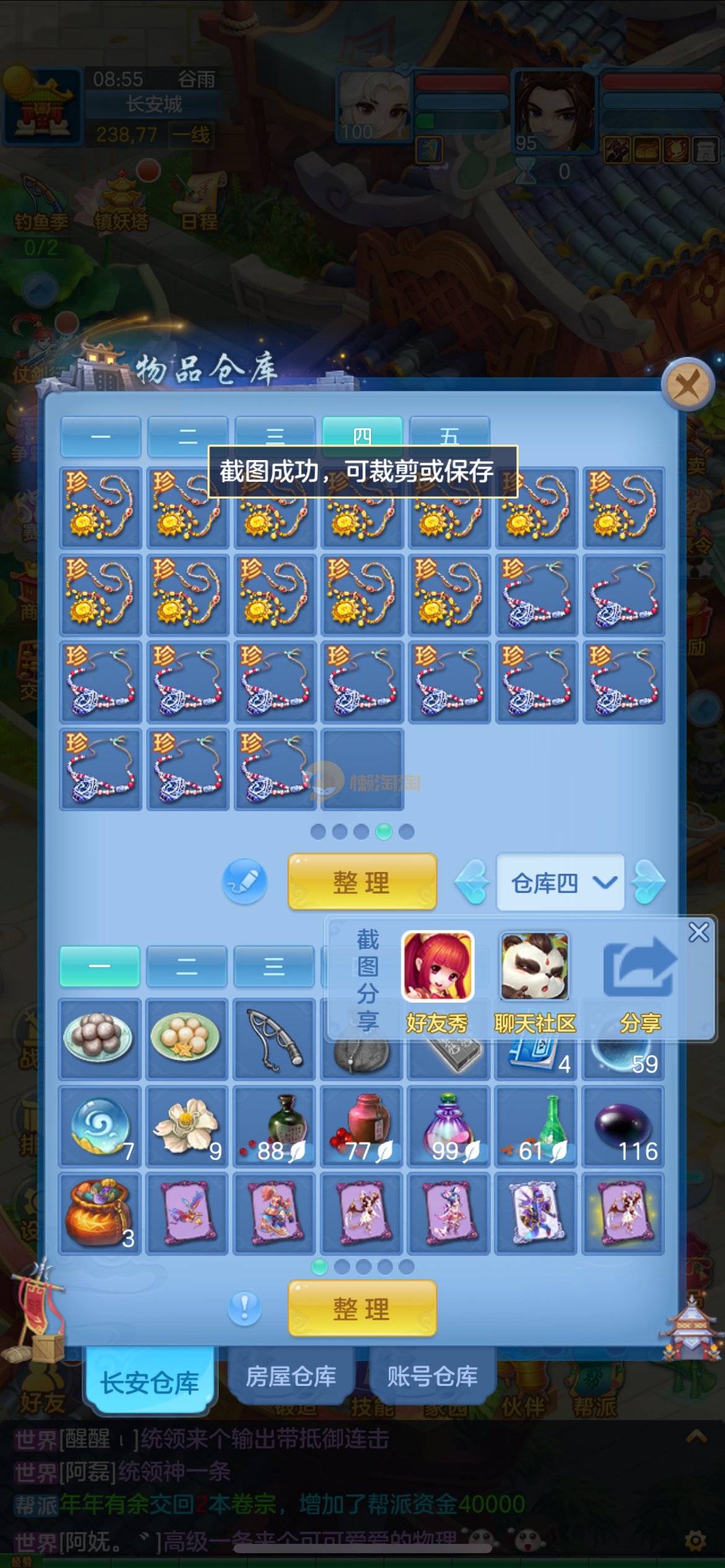Switch to warehouse page 五 tab

point(449,436)
